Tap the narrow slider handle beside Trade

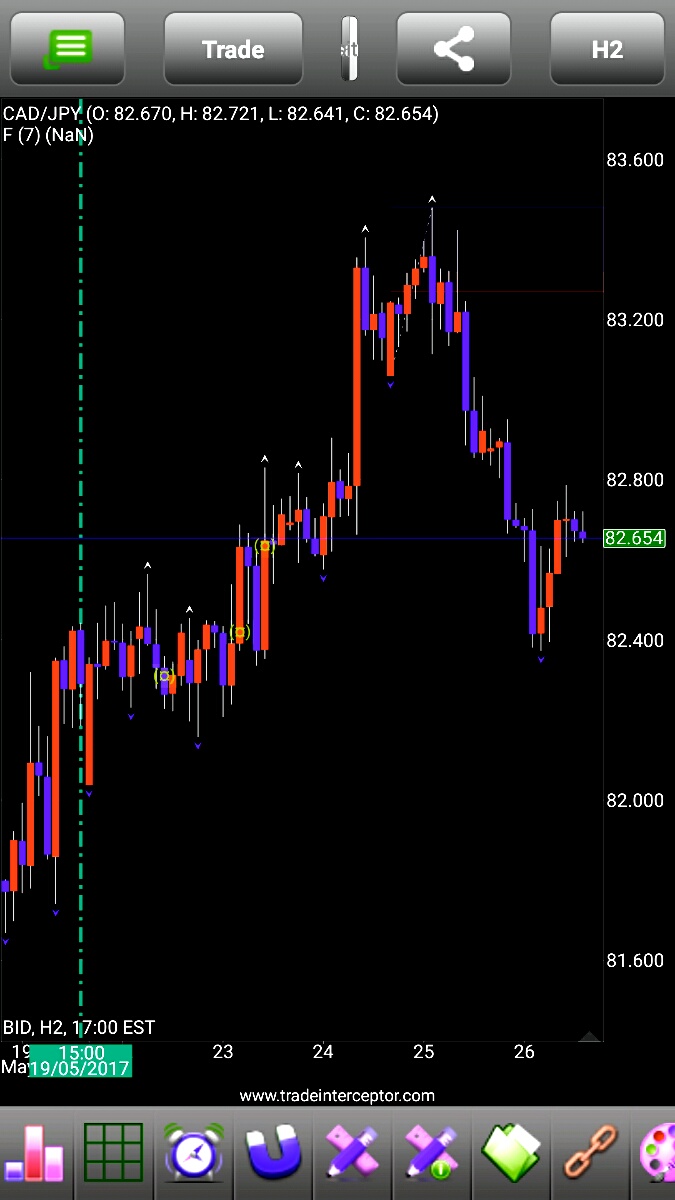coord(349,49)
